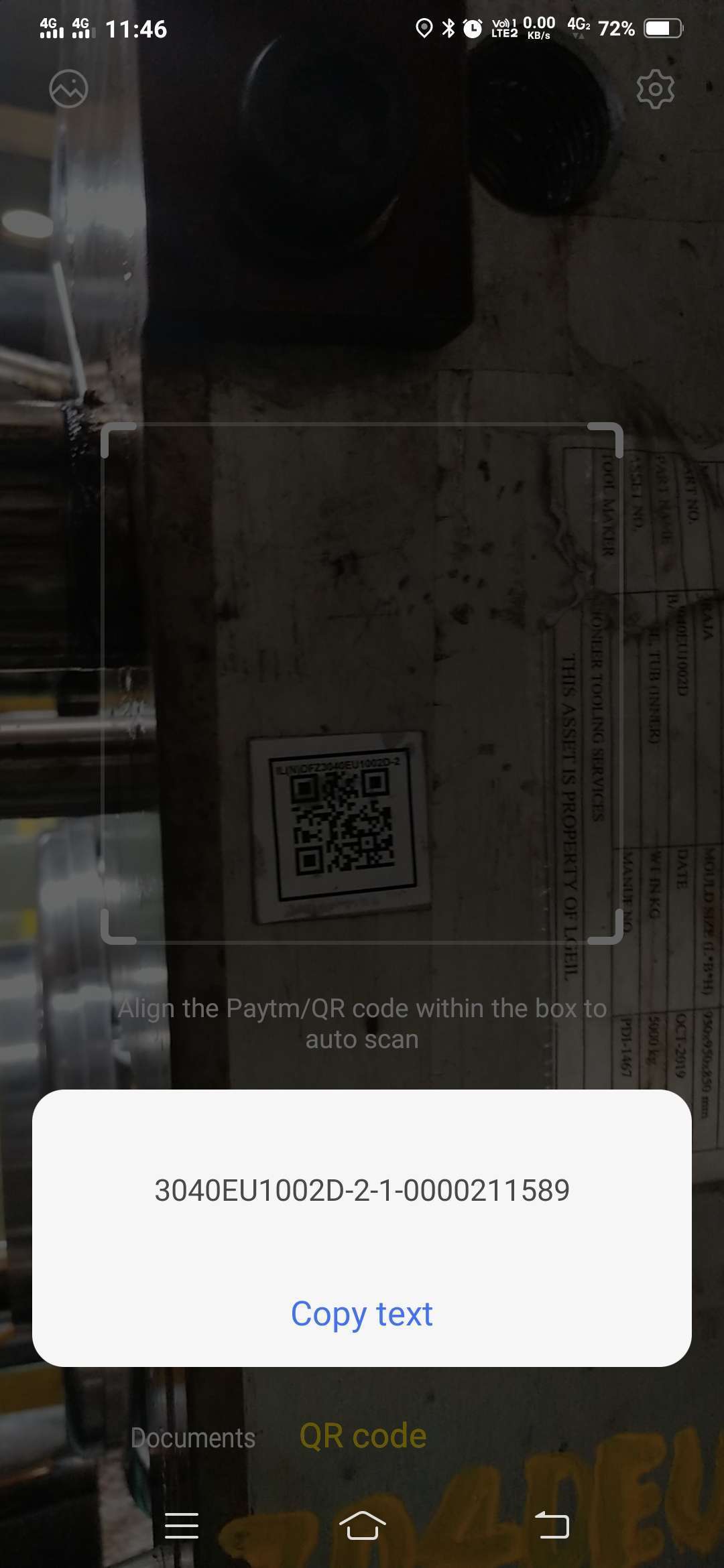Go to the home screen
This screenshot has width=724, height=1568.
pyautogui.click(x=362, y=1525)
